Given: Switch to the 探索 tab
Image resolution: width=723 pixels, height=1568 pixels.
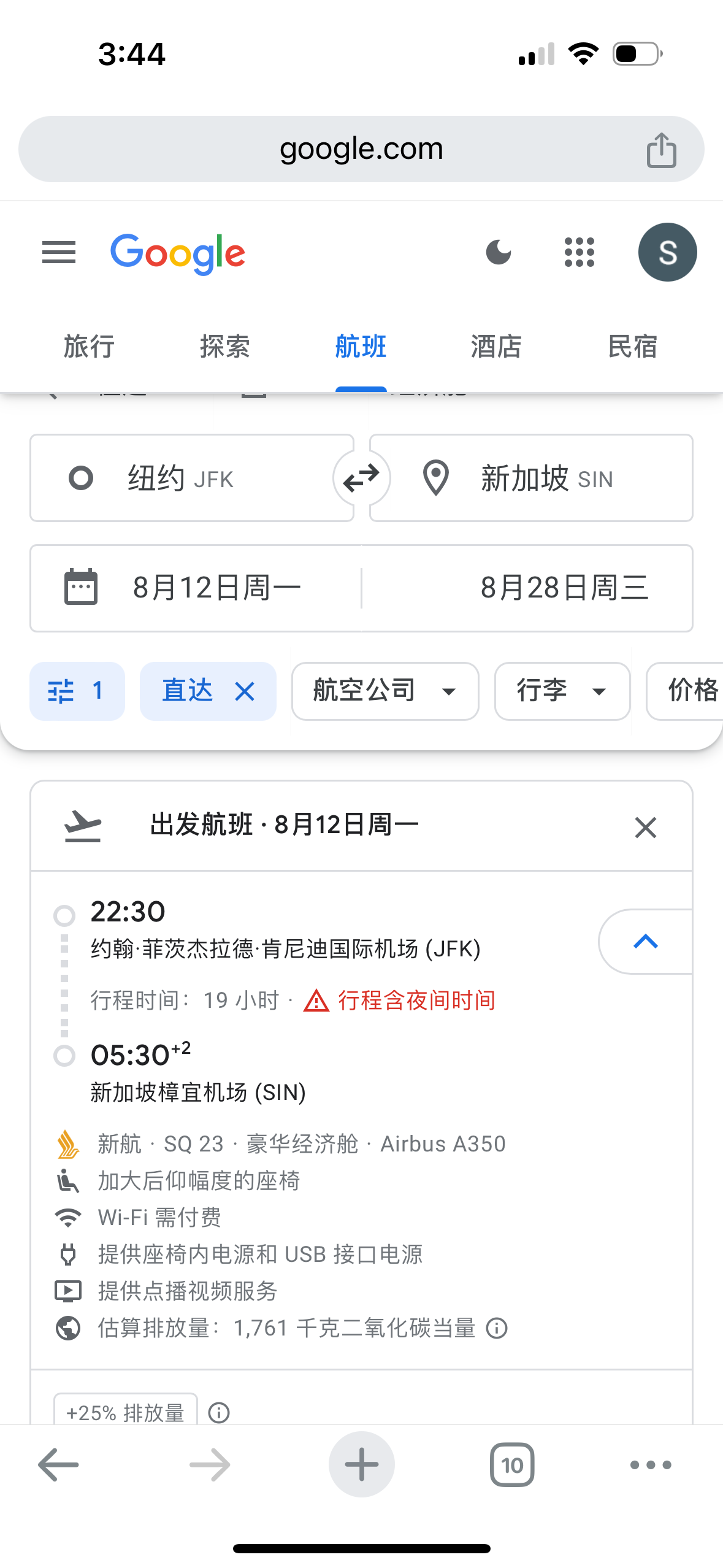Looking at the screenshot, I should (x=225, y=347).
